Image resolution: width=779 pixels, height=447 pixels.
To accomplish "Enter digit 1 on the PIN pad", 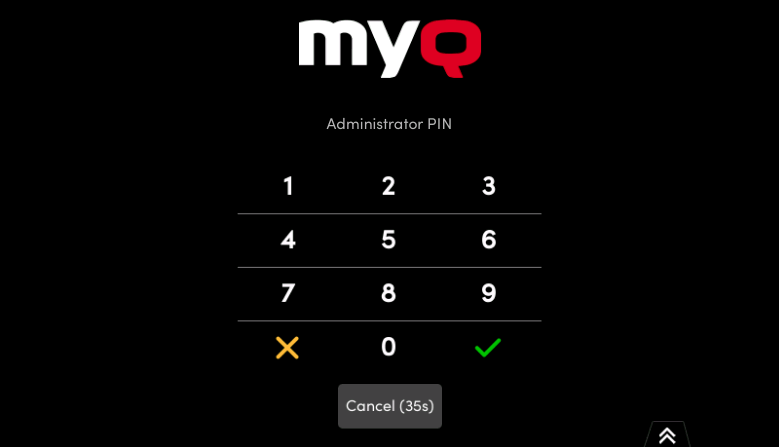I will pyautogui.click(x=288, y=186).
